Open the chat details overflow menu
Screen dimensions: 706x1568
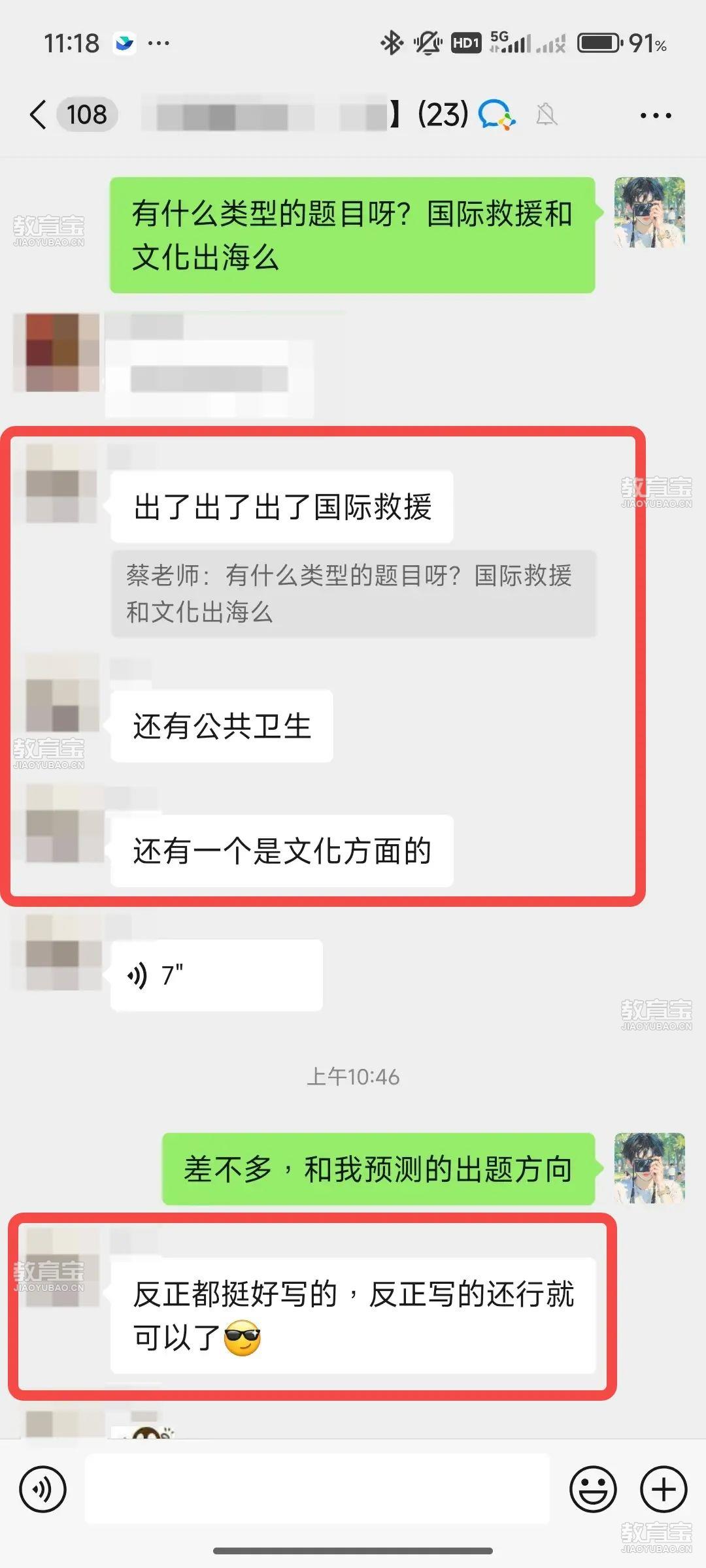(x=655, y=116)
